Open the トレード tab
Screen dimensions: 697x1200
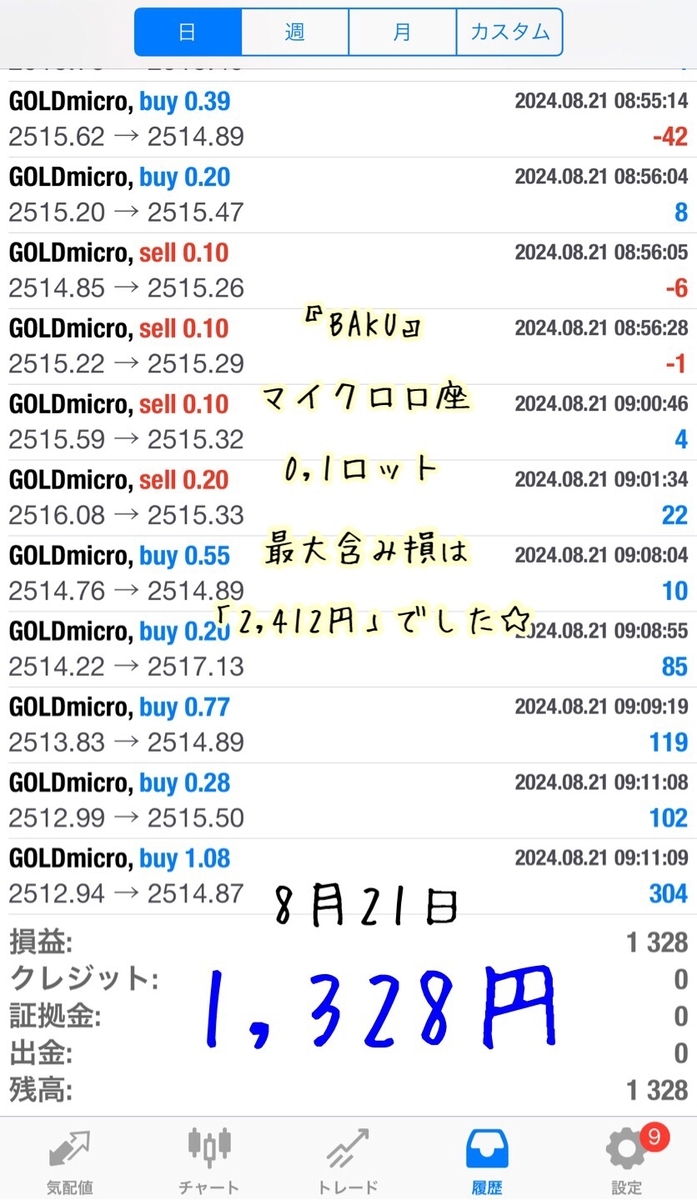point(348,1160)
